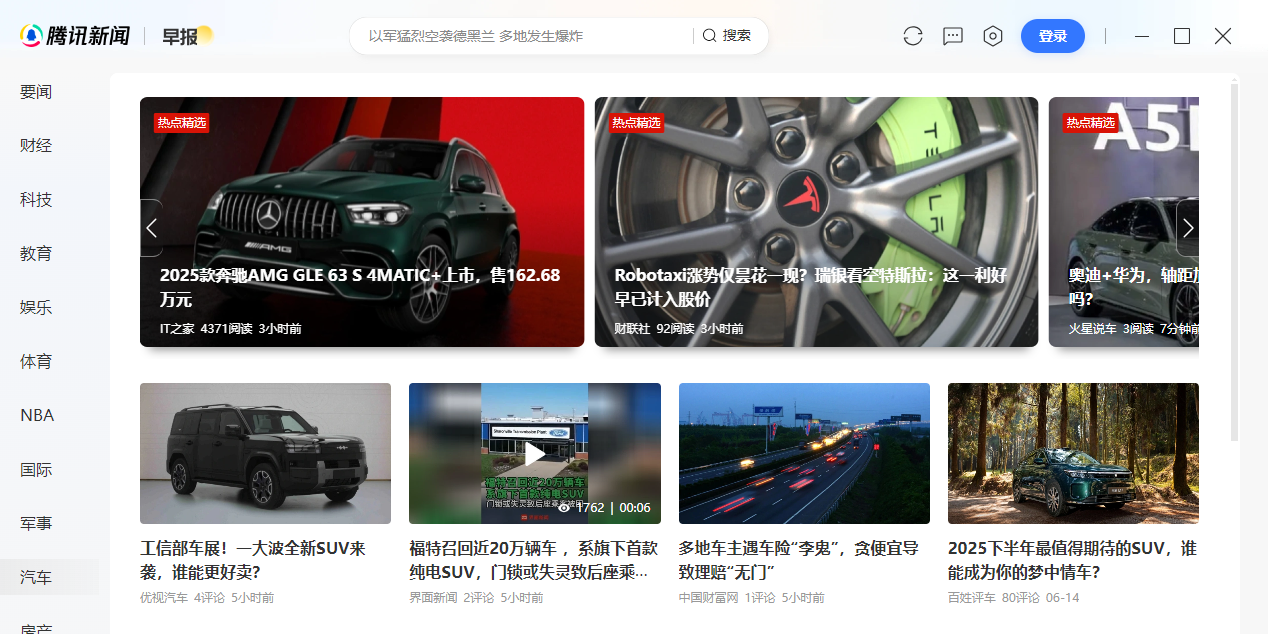
Task: Switch to the 财经 tab
Action: coord(36,146)
